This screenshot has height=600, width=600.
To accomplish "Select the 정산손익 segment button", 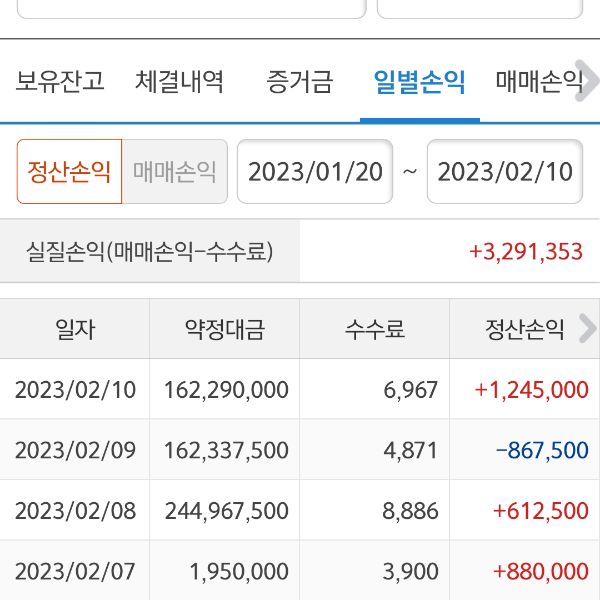I will point(69,171).
